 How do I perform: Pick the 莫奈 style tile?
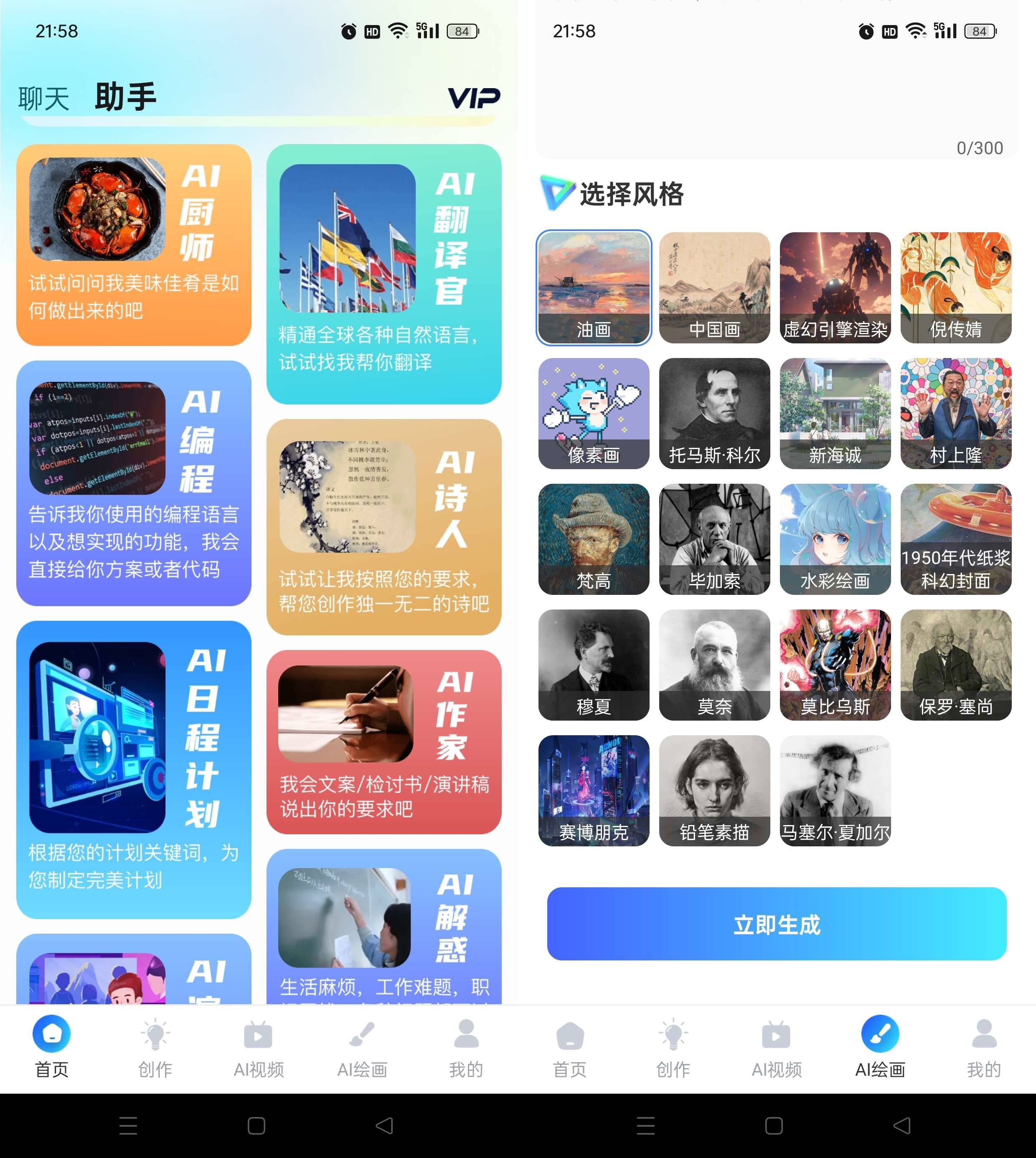pos(714,665)
